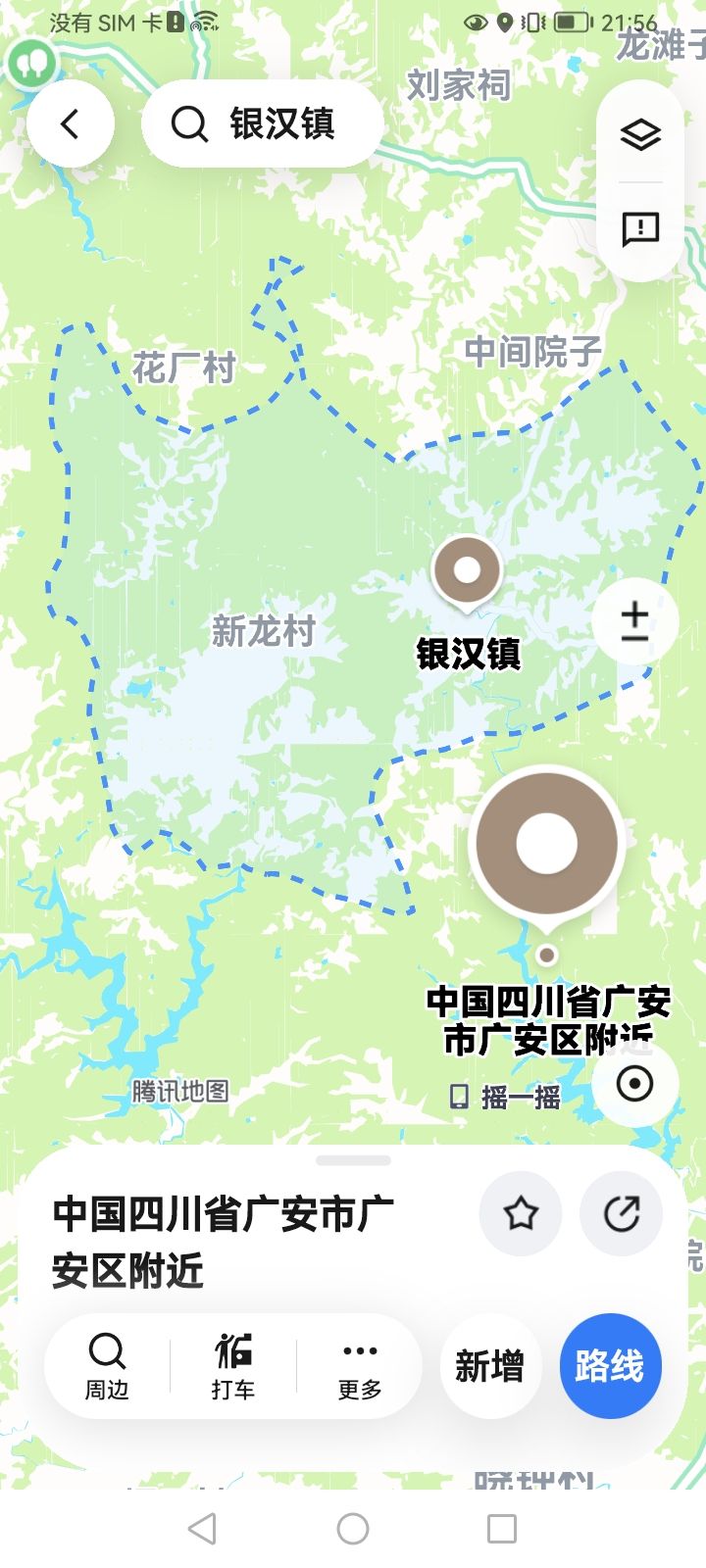Favorite this location with the star
The width and height of the screenshot is (706, 1568).
pos(521,1213)
